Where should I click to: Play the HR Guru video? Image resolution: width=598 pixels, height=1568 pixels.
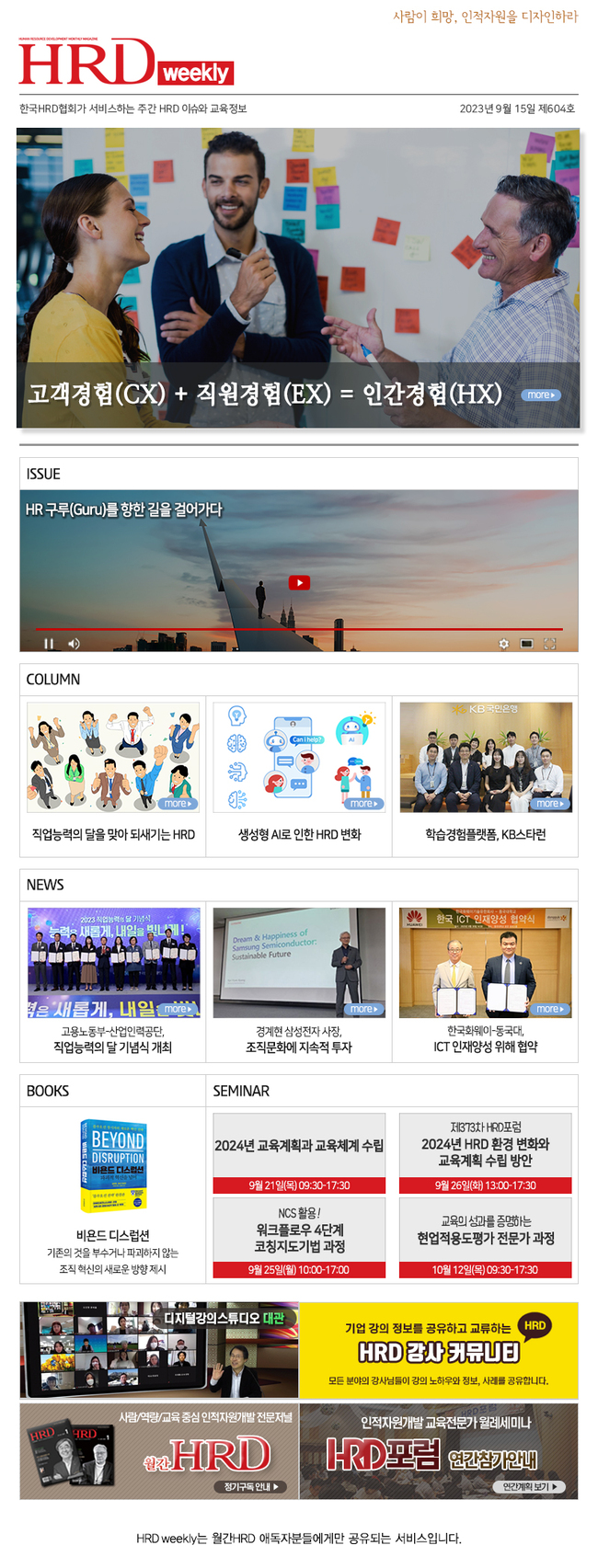pyautogui.click(x=299, y=582)
